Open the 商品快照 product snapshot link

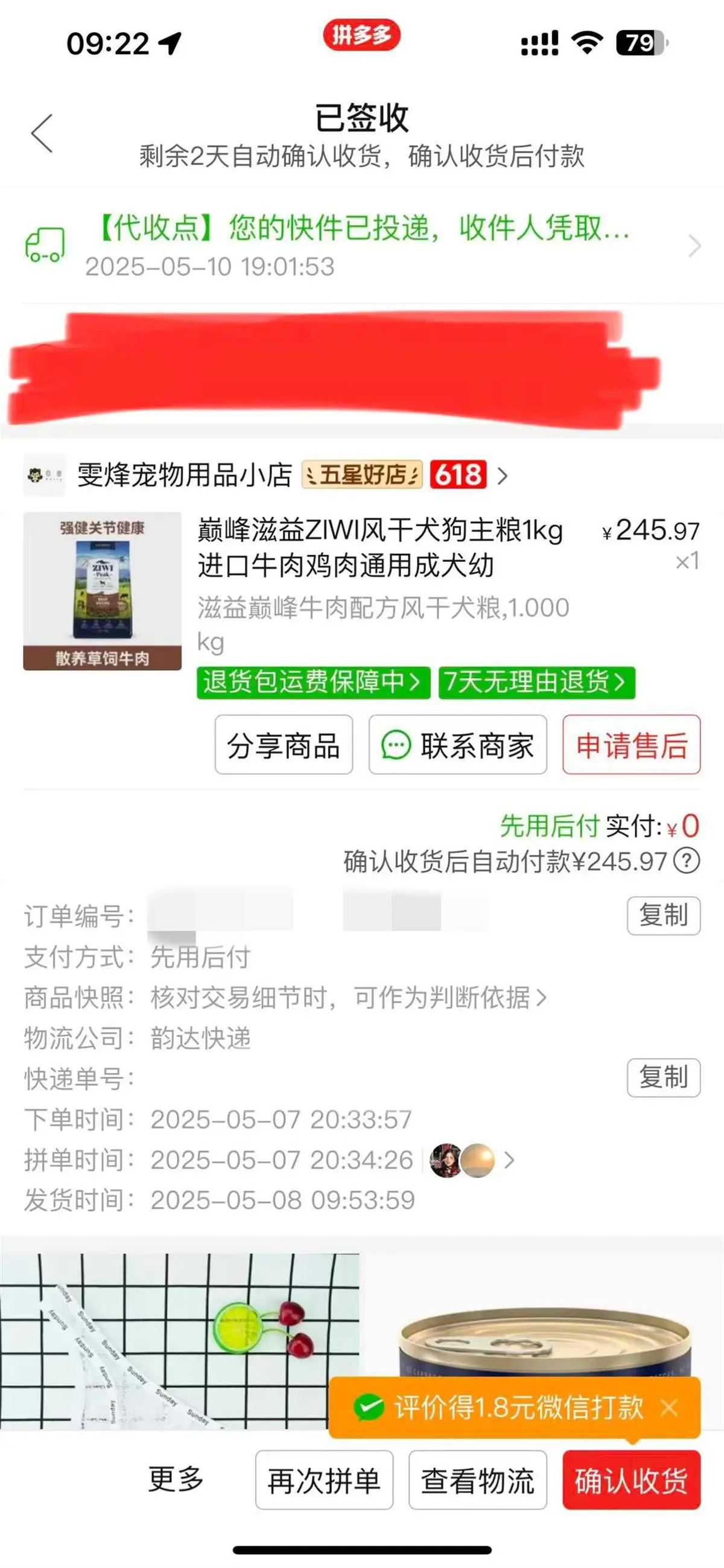click(x=348, y=997)
